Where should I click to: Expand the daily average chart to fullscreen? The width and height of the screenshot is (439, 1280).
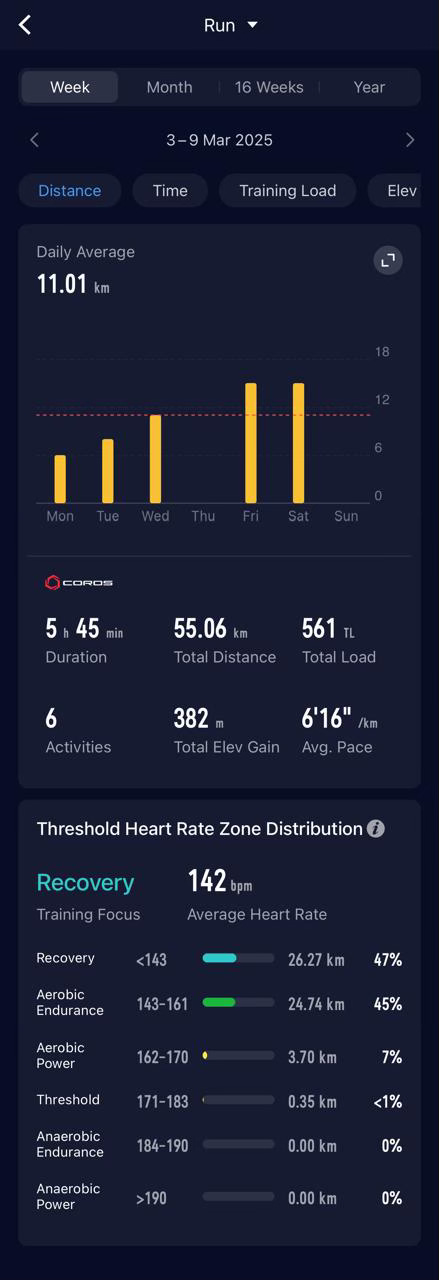click(x=388, y=260)
